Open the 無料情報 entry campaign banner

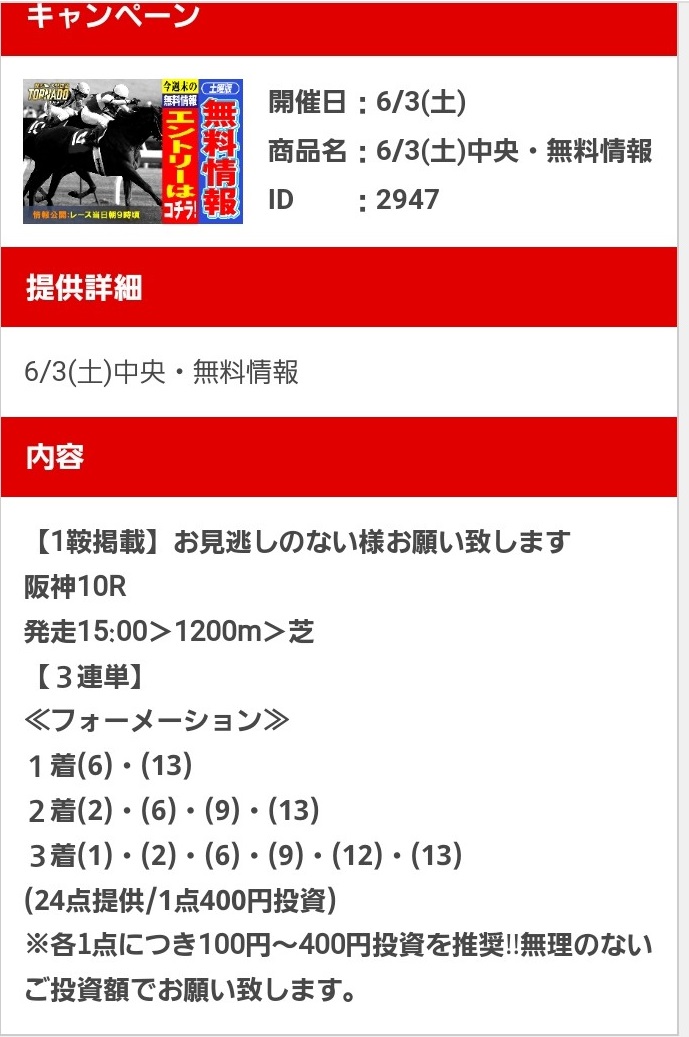[133, 151]
